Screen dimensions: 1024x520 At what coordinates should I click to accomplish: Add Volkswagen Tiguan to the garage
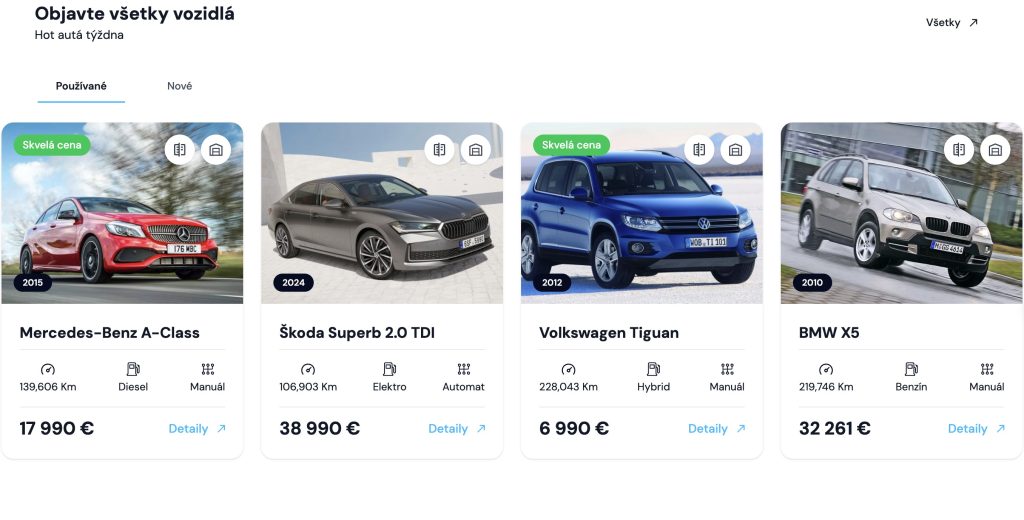(x=735, y=150)
